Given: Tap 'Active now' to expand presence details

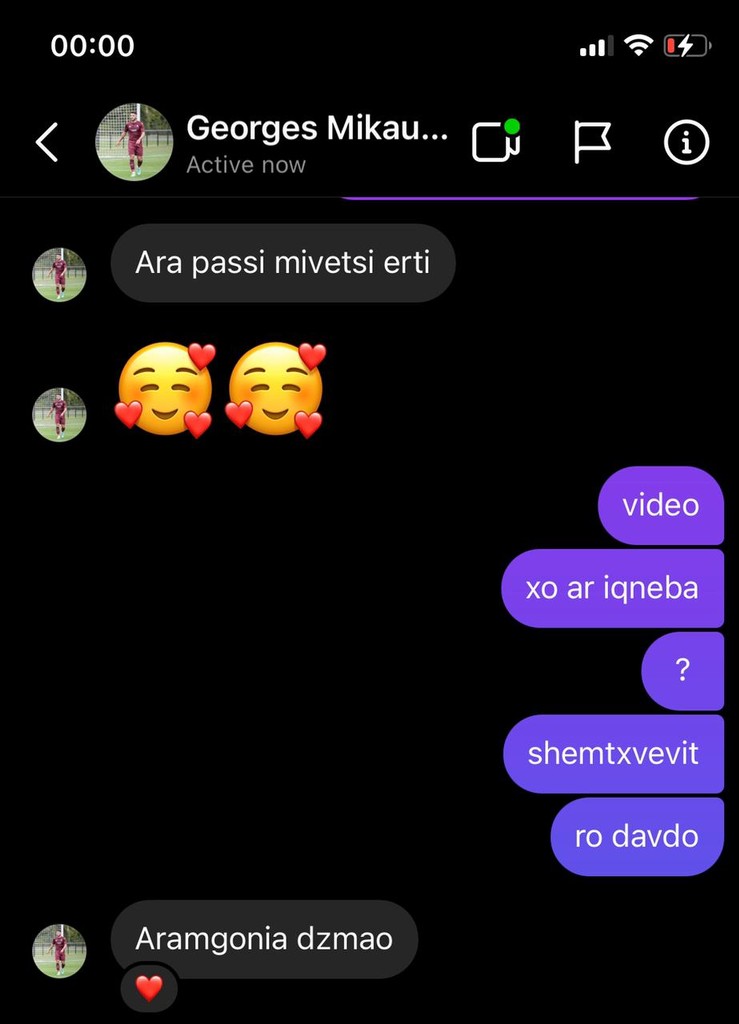Looking at the screenshot, I should 246,164.
